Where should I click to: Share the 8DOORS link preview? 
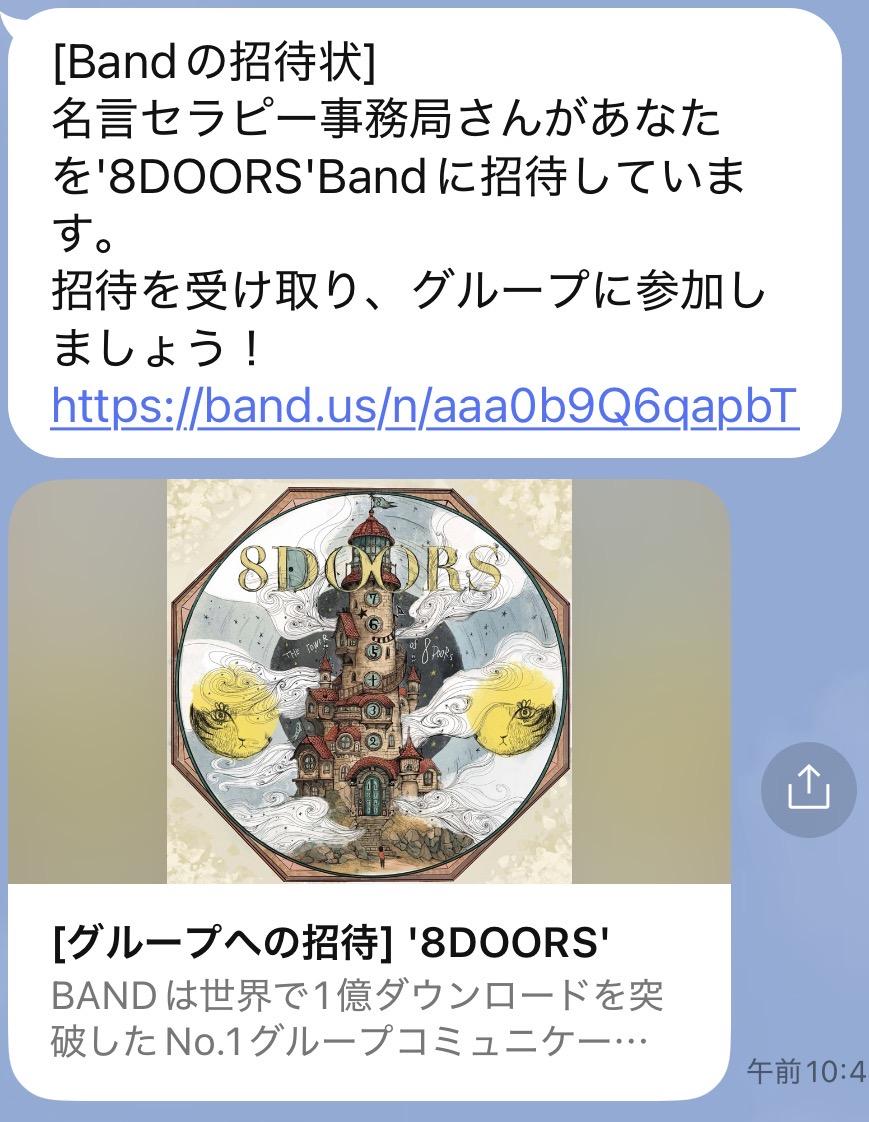[x=808, y=789]
